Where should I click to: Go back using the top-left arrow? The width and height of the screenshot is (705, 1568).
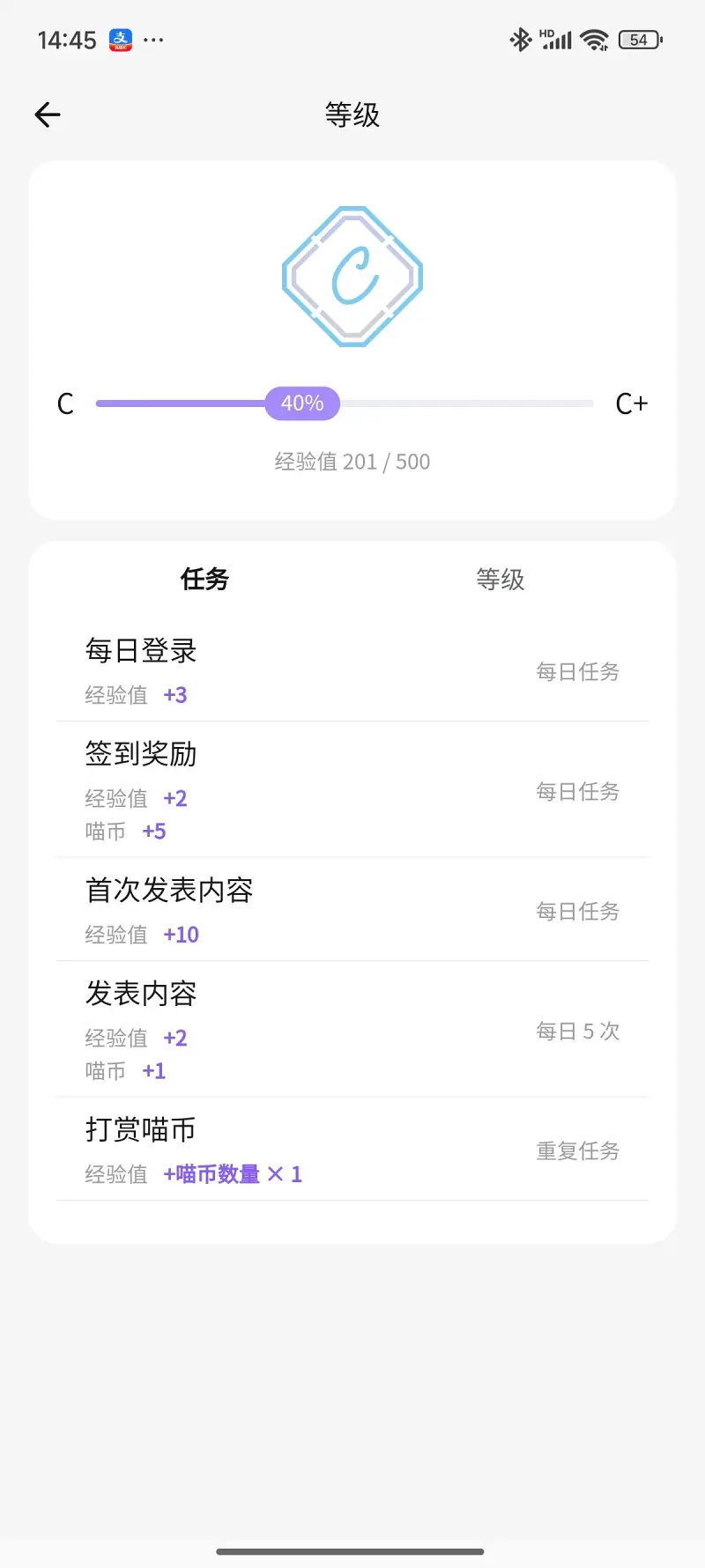pos(48,115)
